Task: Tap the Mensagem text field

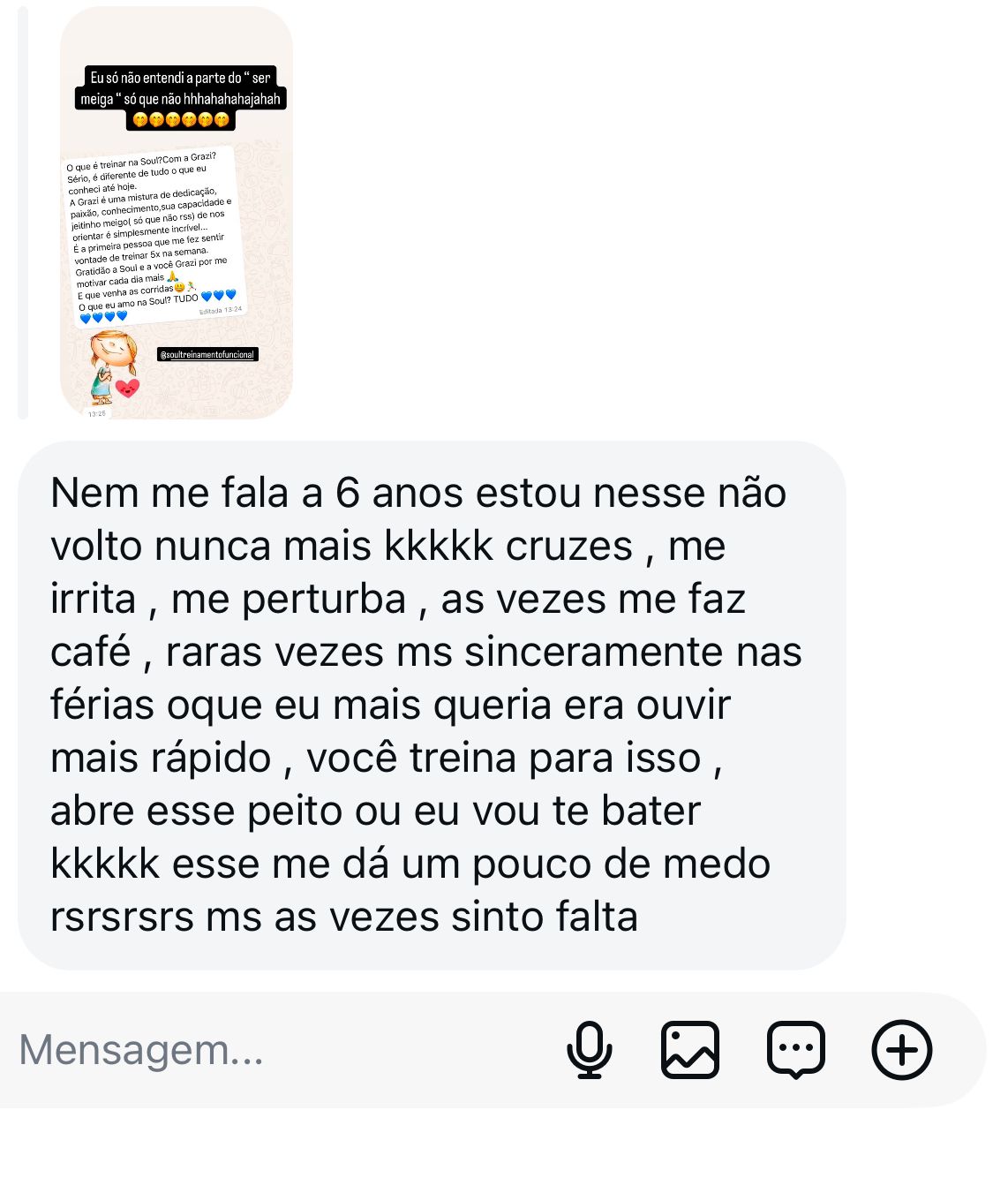Action: click(x=265, y=1050)
